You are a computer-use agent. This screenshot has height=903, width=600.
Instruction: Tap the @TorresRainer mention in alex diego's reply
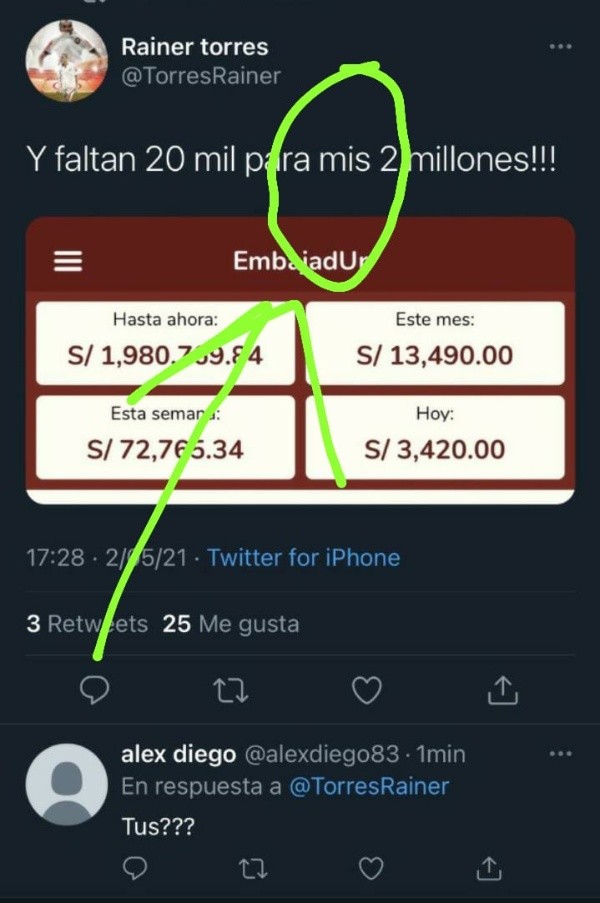pos(369,787)
